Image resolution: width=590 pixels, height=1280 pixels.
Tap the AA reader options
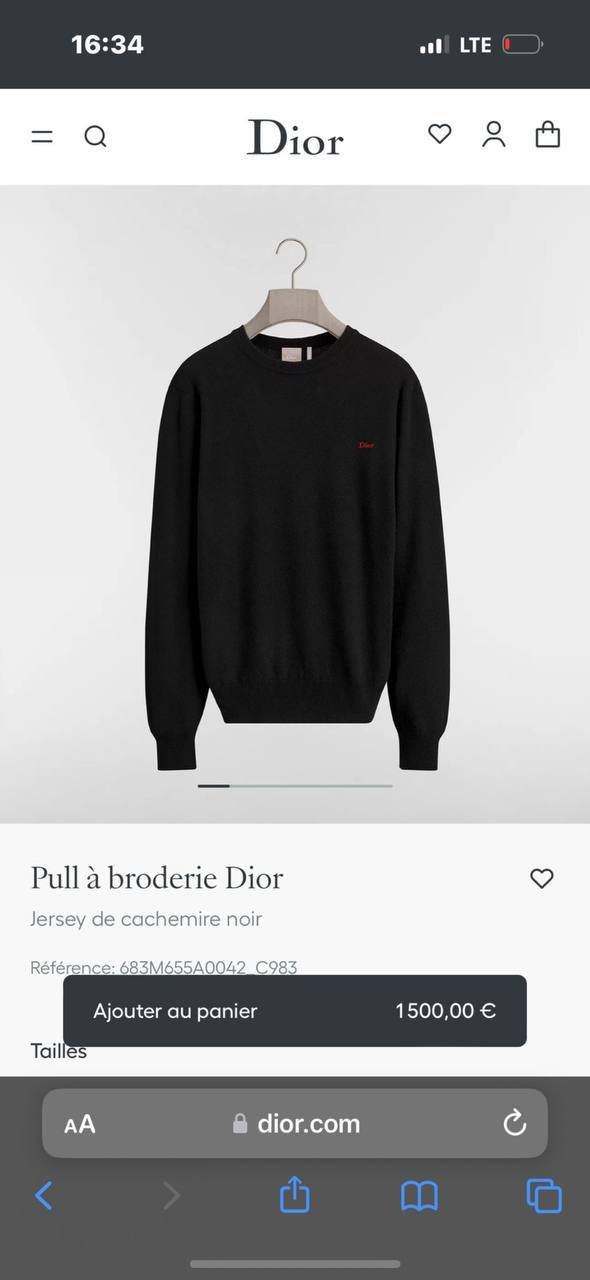(80, 1124)
